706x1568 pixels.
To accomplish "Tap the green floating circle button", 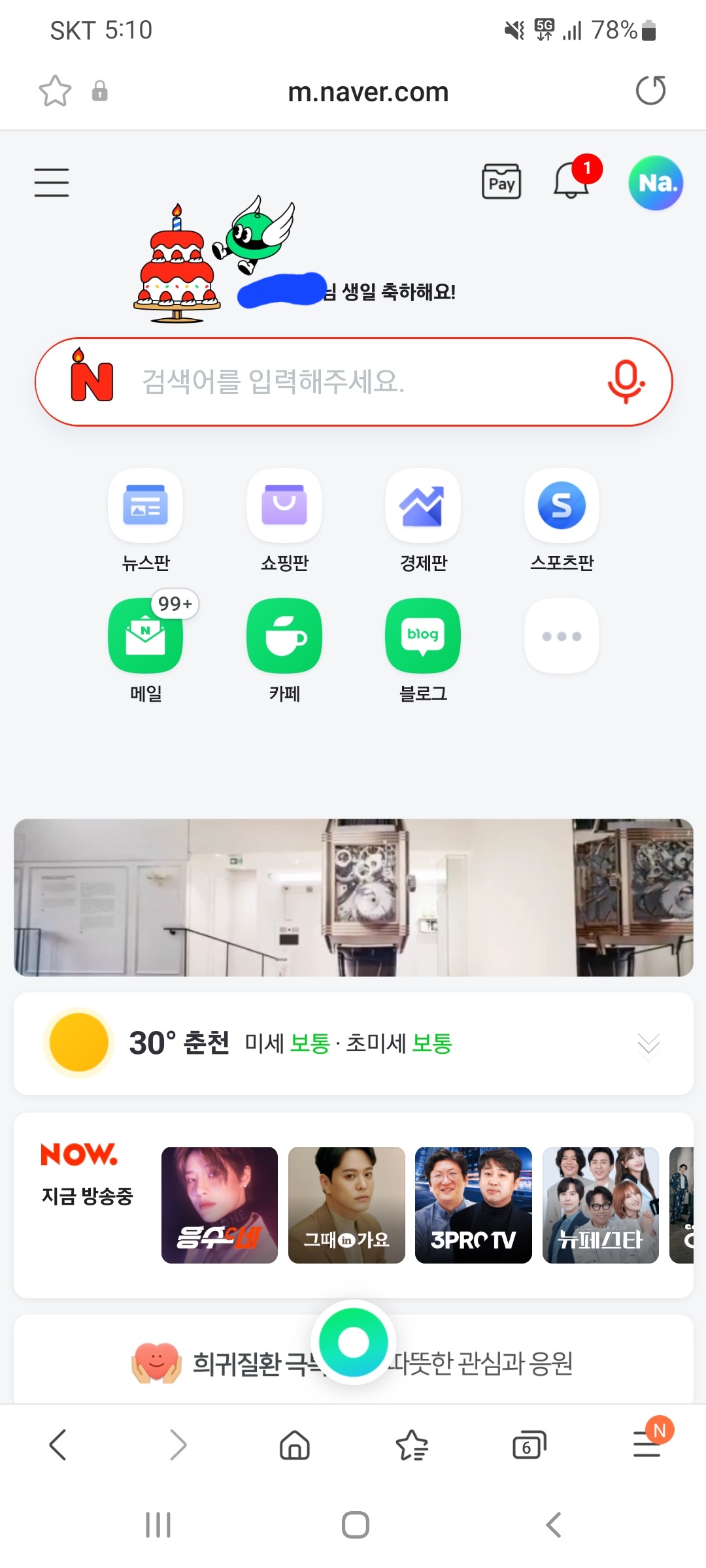I will [354, 1343].
